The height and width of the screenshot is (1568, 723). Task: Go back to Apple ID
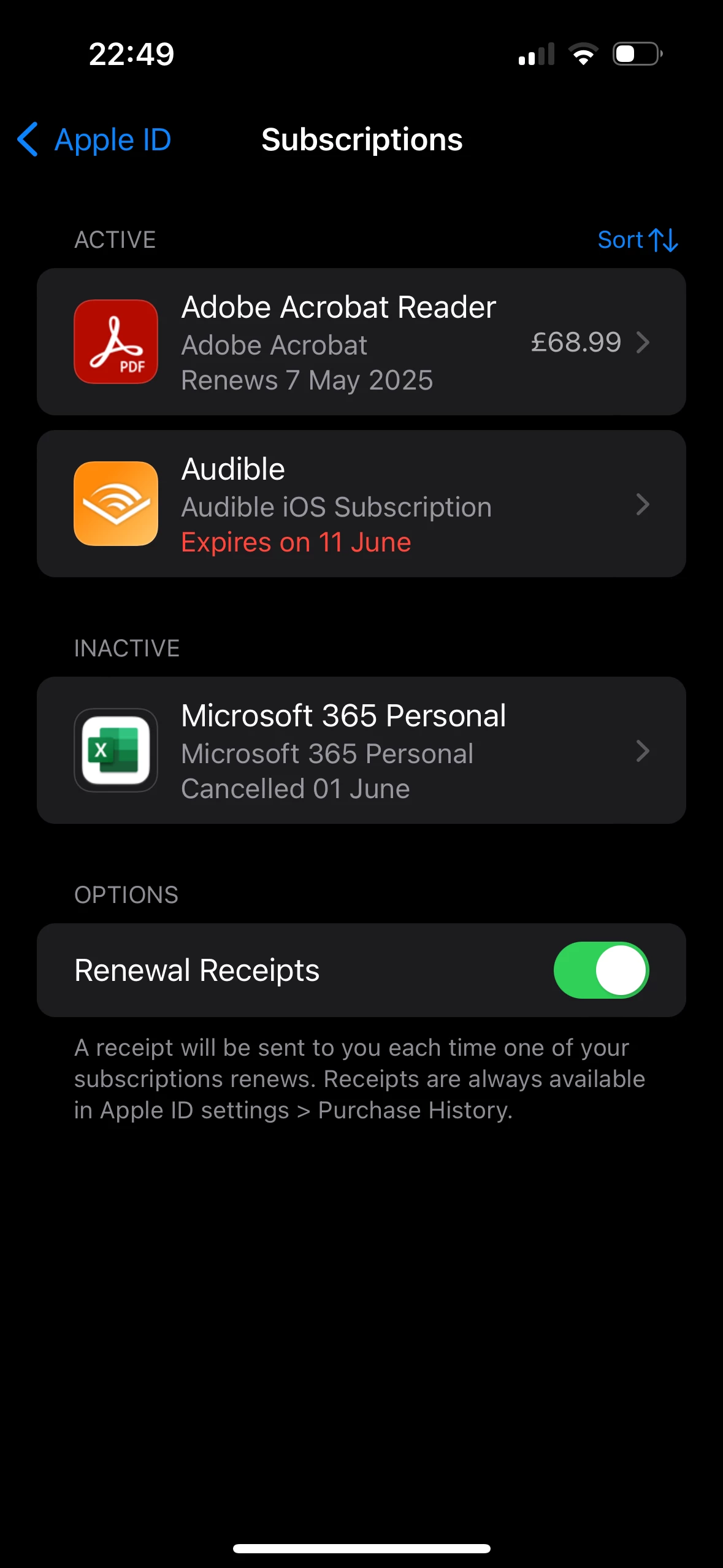pyautogui.click(x=95, y=140)
